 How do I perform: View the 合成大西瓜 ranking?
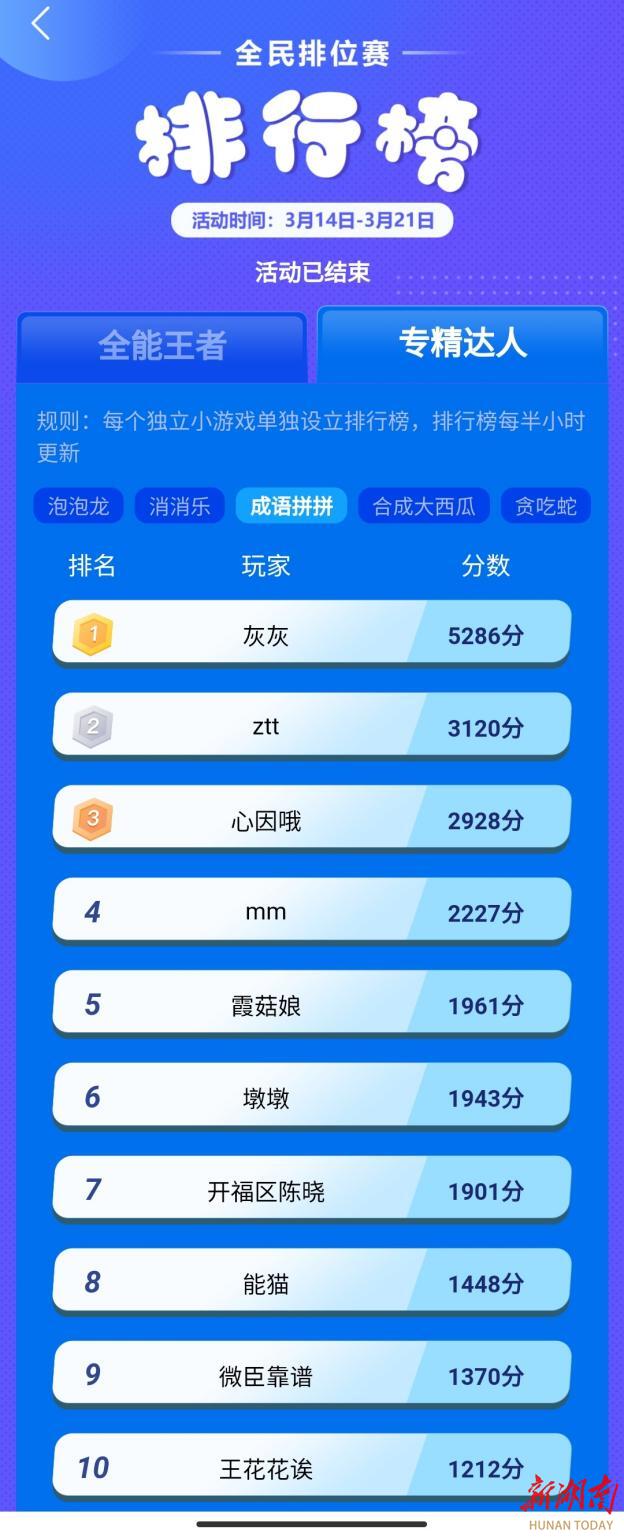coord(424,506)
